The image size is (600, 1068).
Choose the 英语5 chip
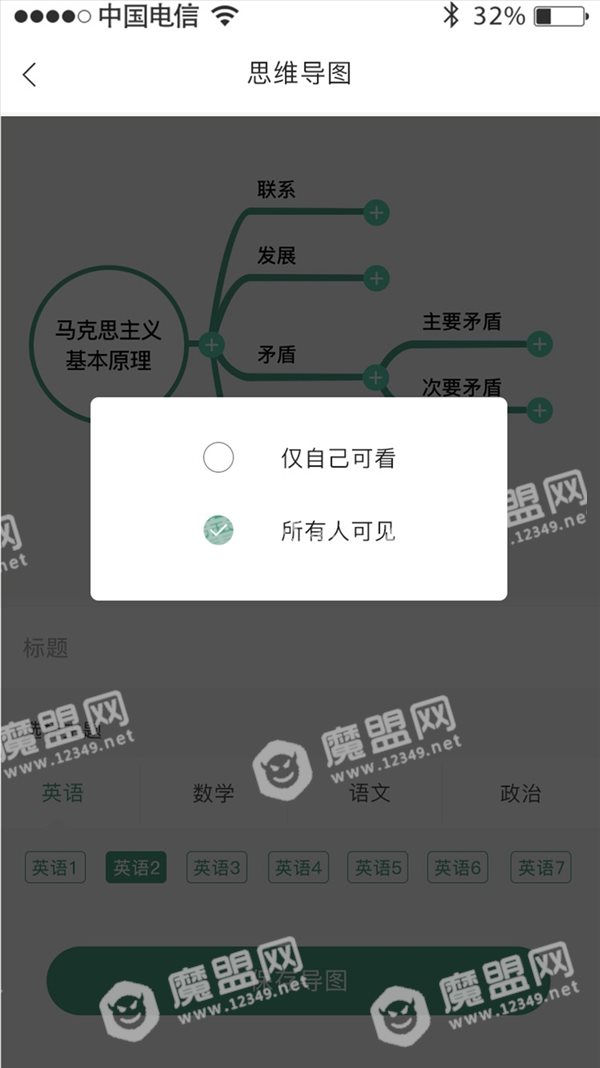[x=378, y=868]
